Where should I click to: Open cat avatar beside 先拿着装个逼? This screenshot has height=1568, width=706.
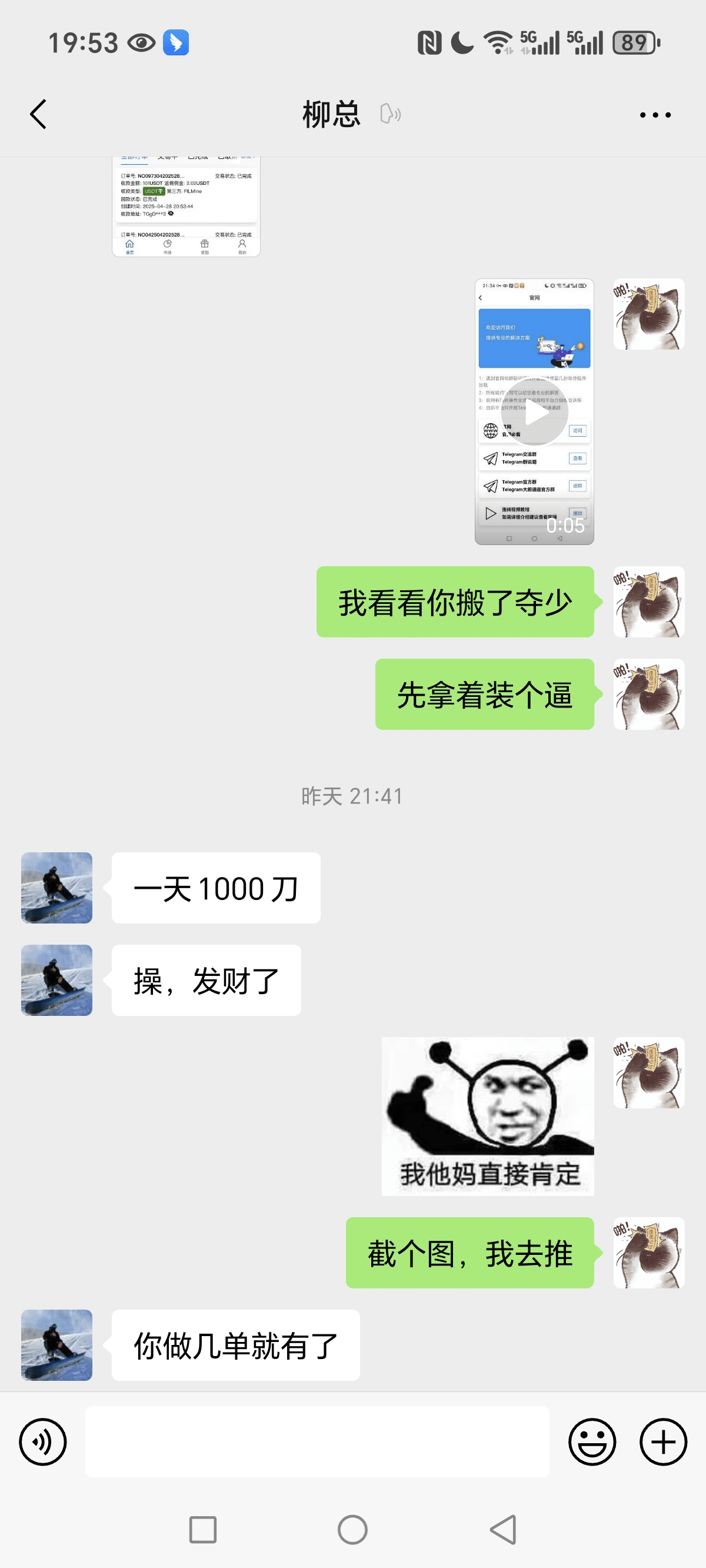[x=649, y=695]
